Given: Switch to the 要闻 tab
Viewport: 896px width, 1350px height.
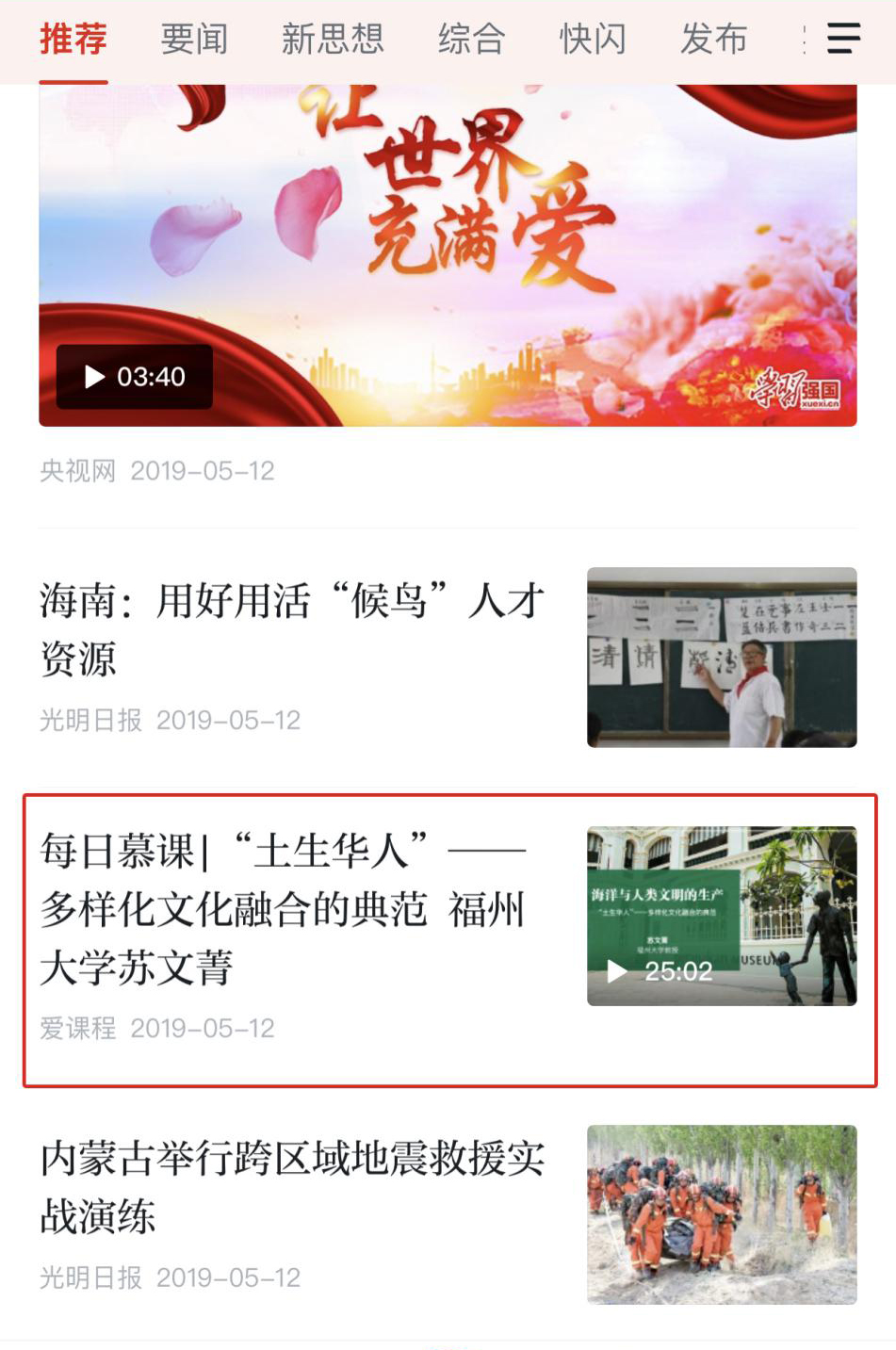Looking at the screenshot, I should (x=194, y=39).
